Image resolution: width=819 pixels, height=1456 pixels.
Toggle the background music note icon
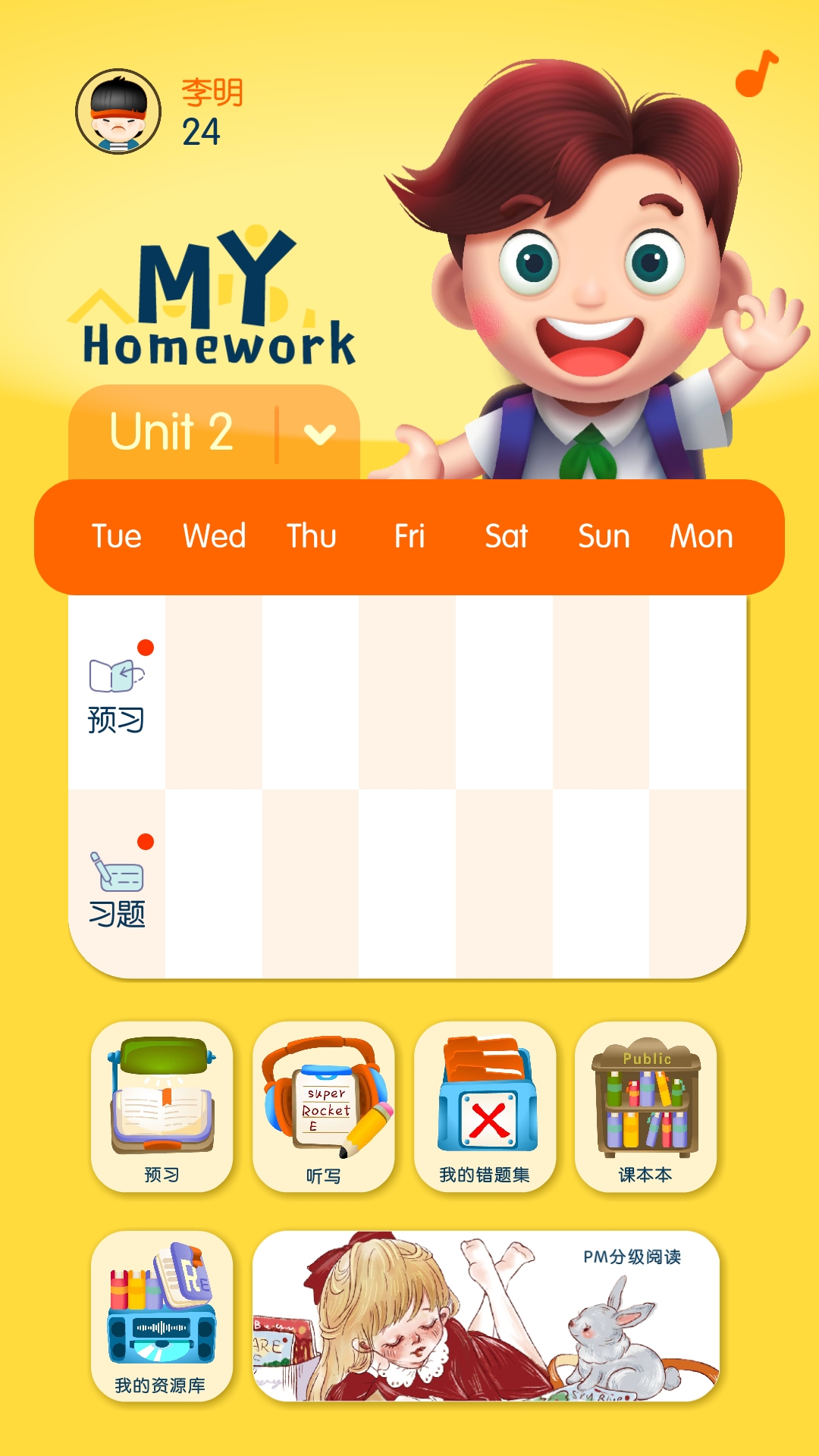(756, 74)
